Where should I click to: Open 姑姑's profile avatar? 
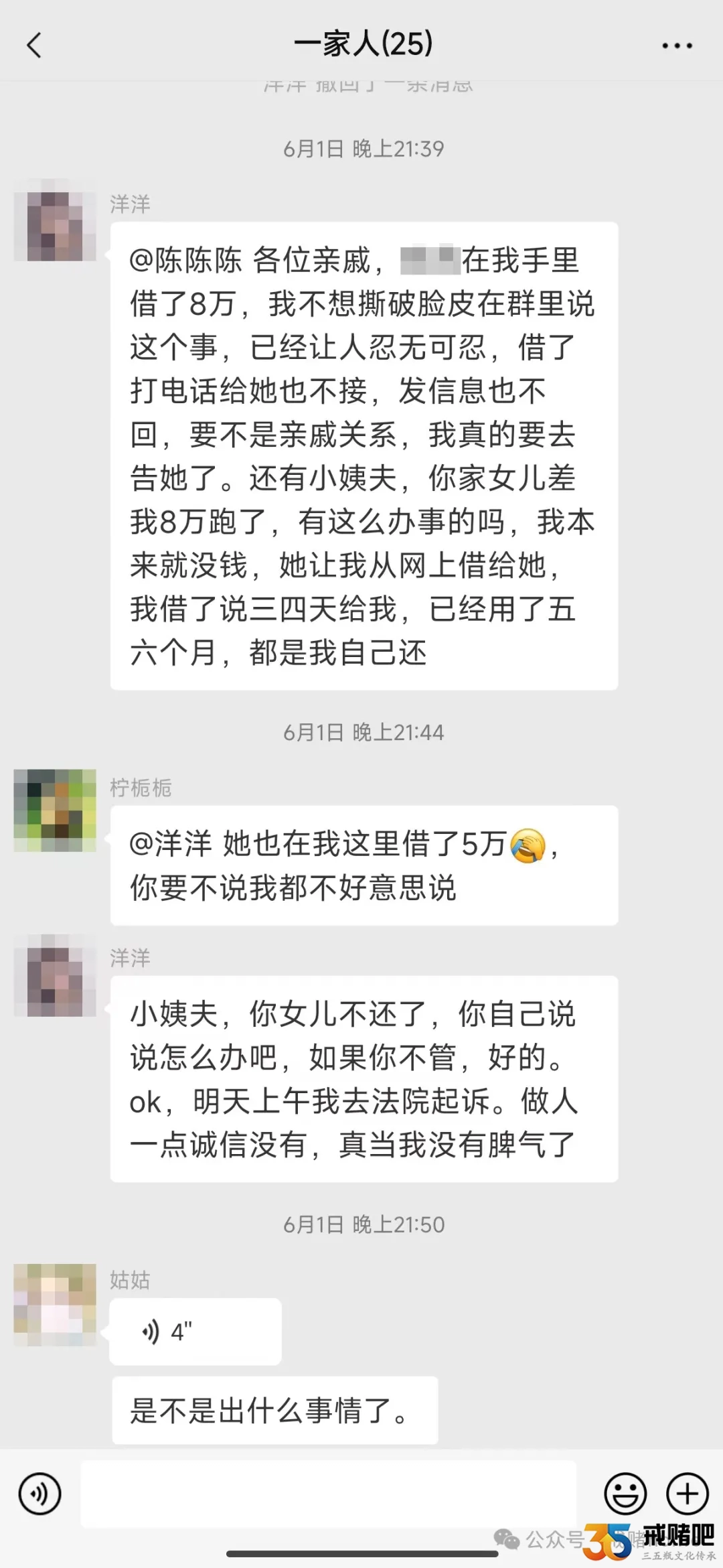[55, 1305]
